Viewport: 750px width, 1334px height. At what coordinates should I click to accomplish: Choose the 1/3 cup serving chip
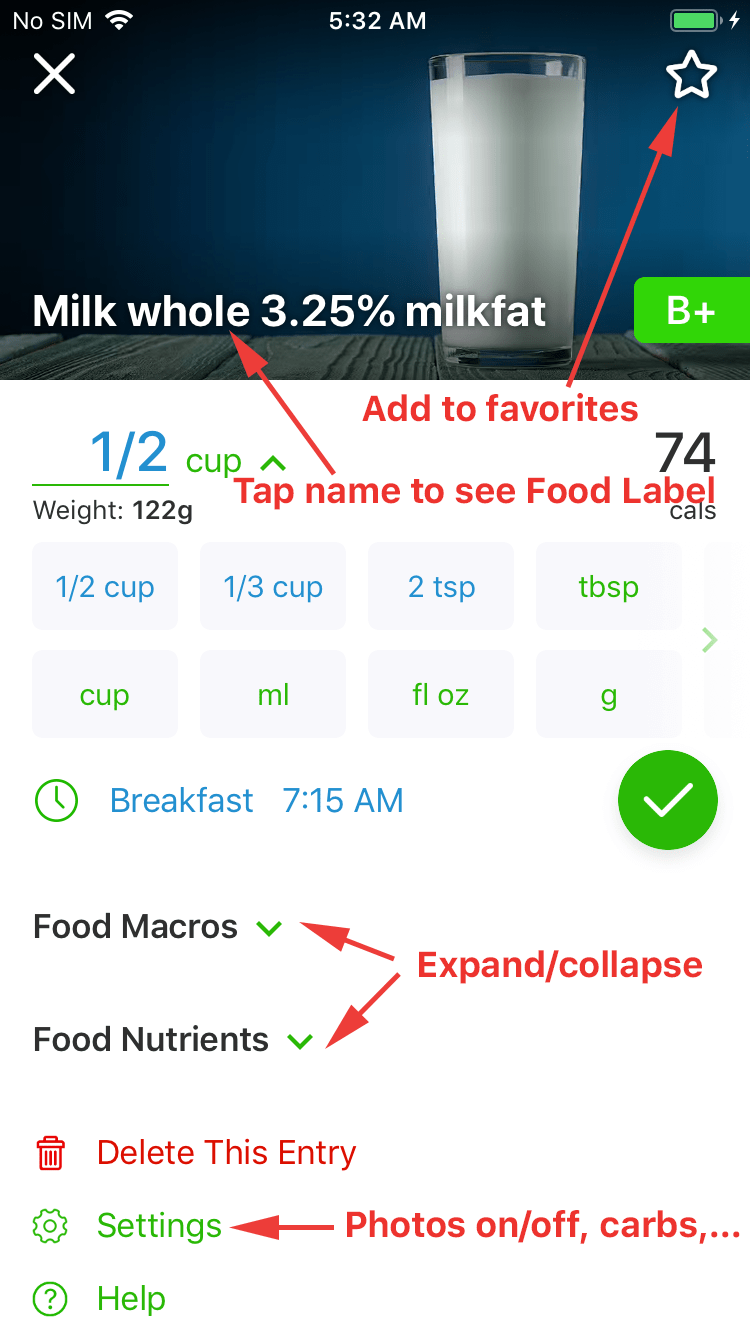(x=273, y=587)
